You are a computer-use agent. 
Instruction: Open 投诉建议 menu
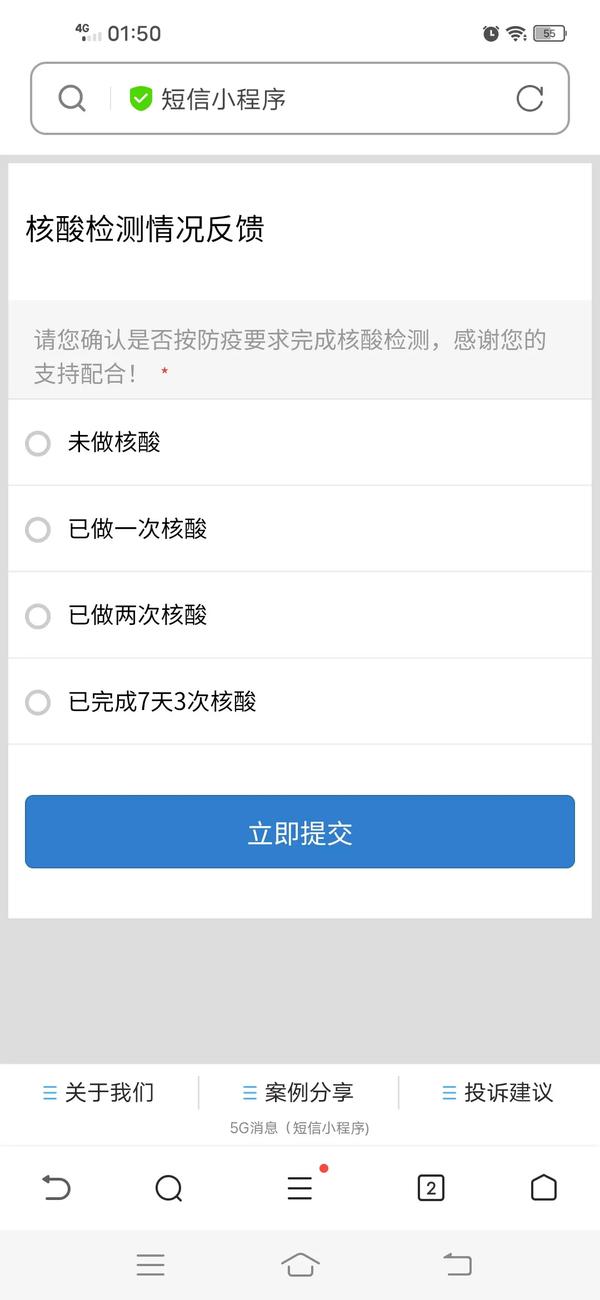coord(497,1093)
